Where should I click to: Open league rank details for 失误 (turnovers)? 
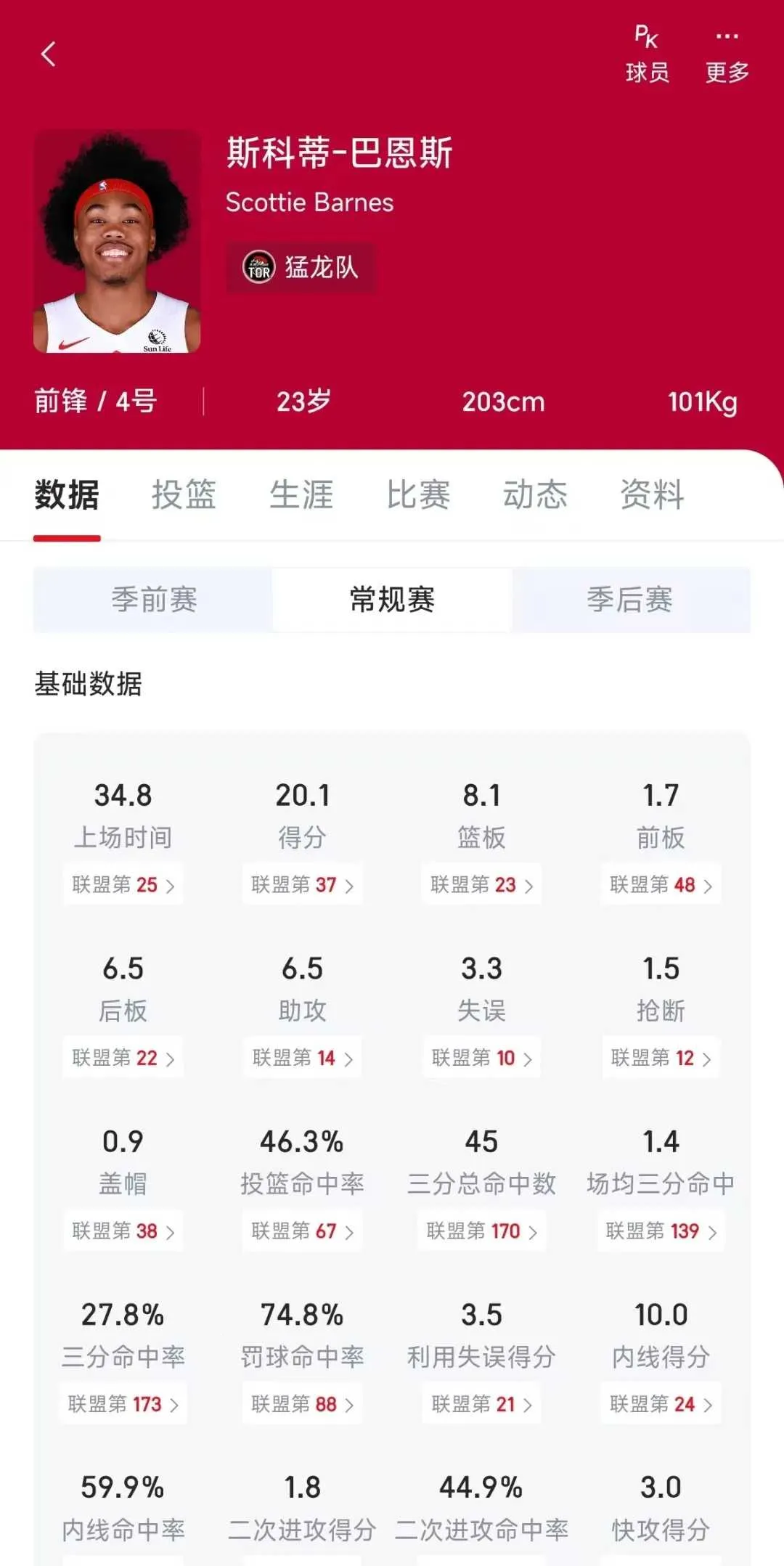click(481, 1058)
